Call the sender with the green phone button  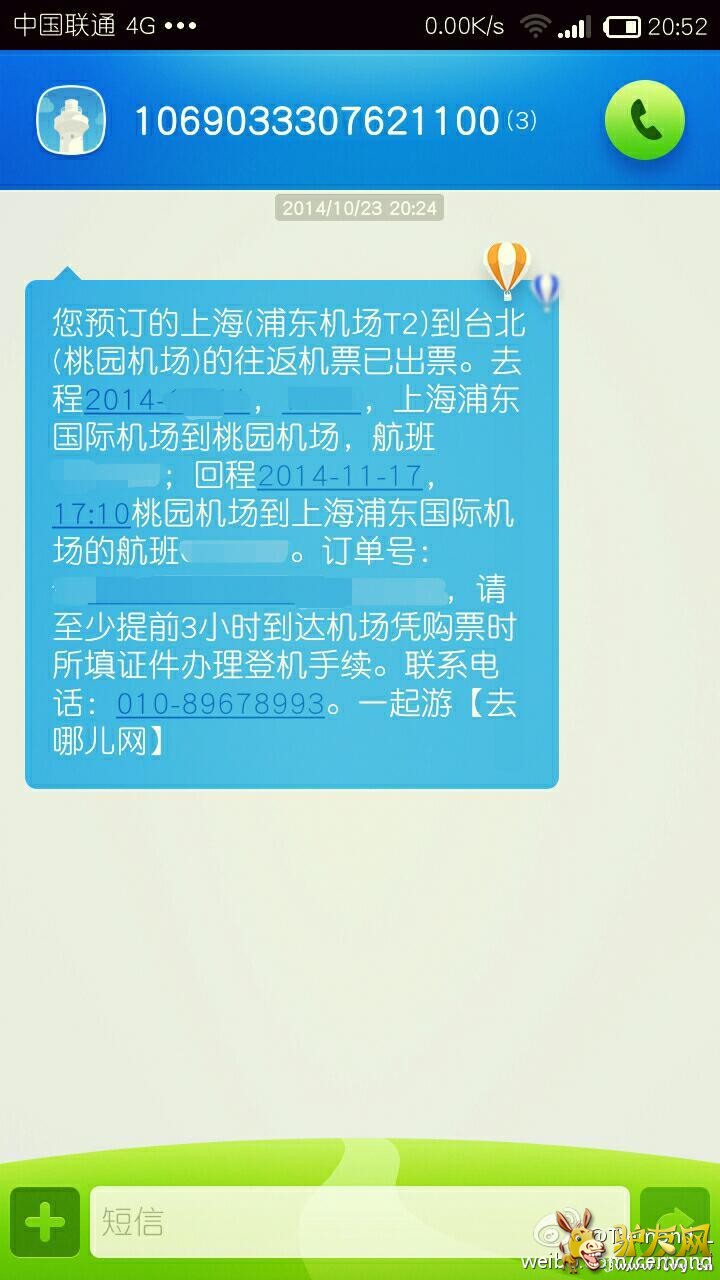(x=645, y=121)
